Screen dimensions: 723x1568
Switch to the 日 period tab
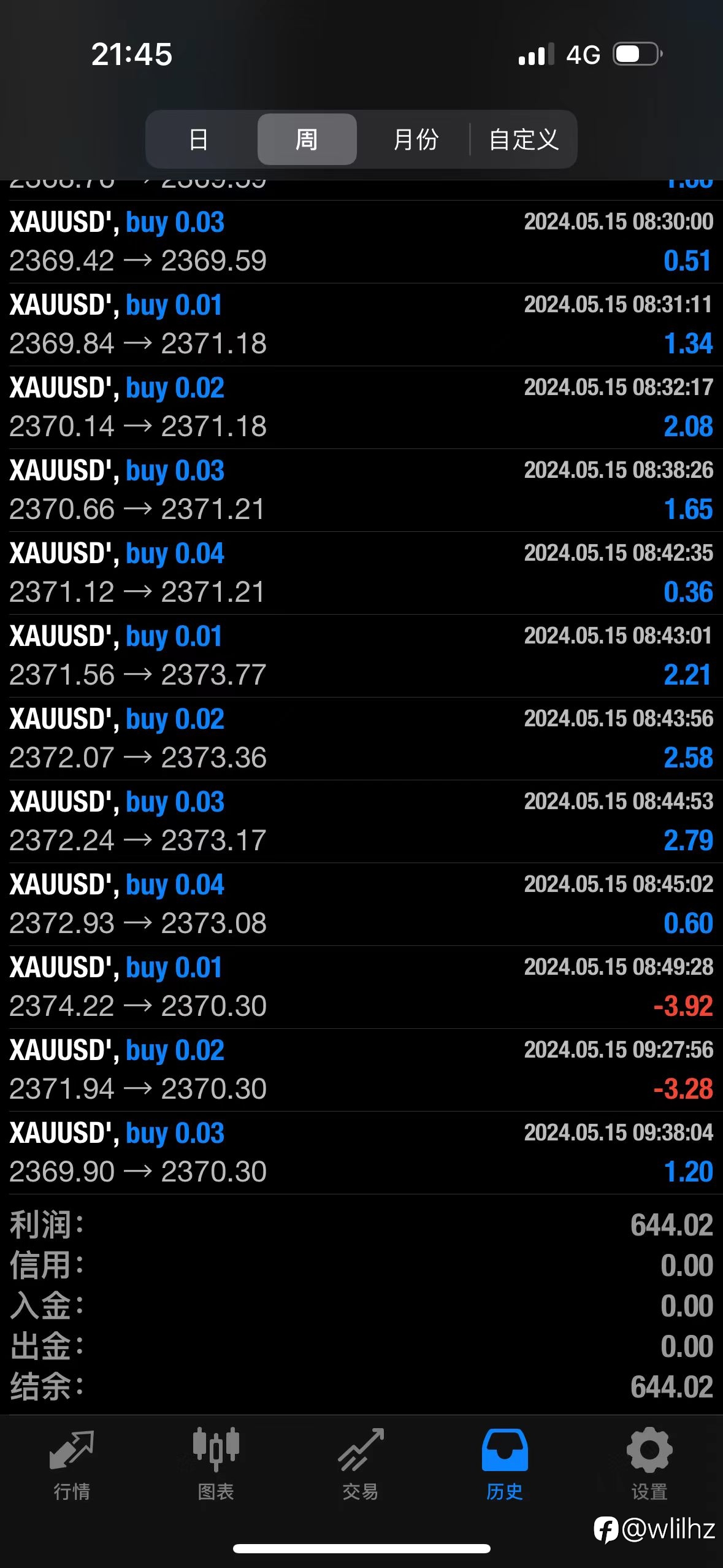(x=199, y=139)
